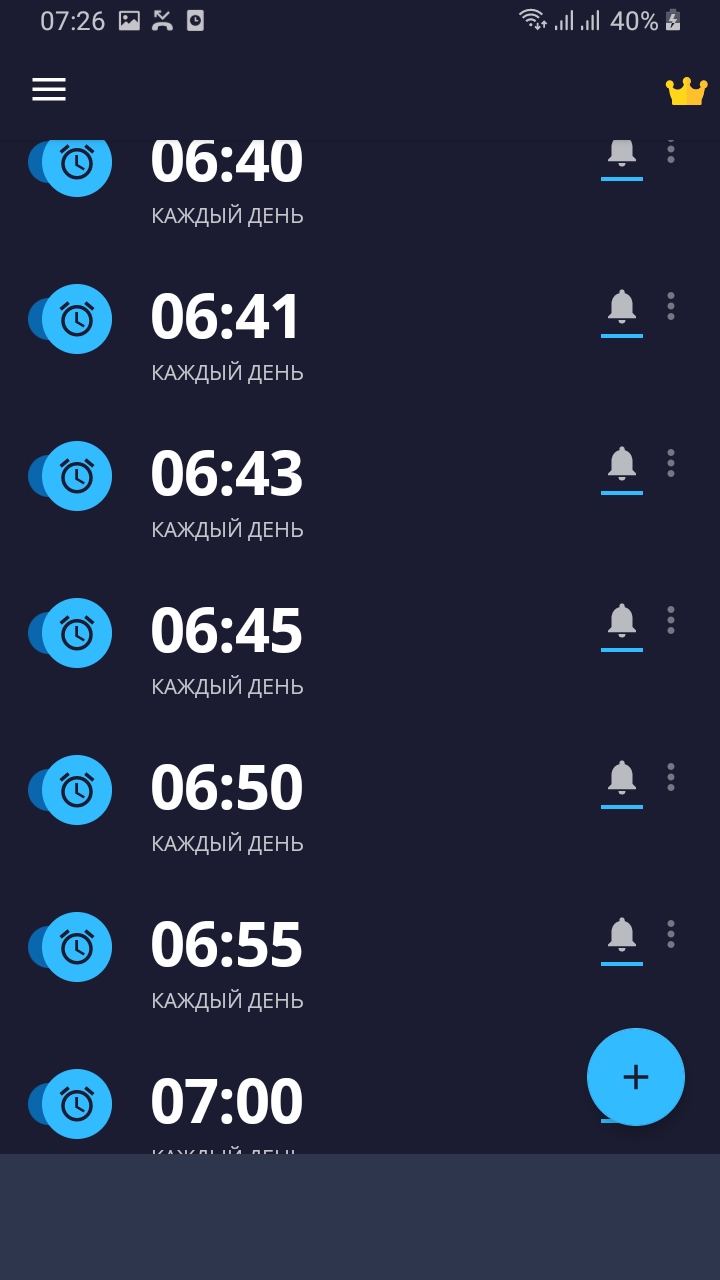Toggle the 07:00 alarm switch

coord(72,1104)
